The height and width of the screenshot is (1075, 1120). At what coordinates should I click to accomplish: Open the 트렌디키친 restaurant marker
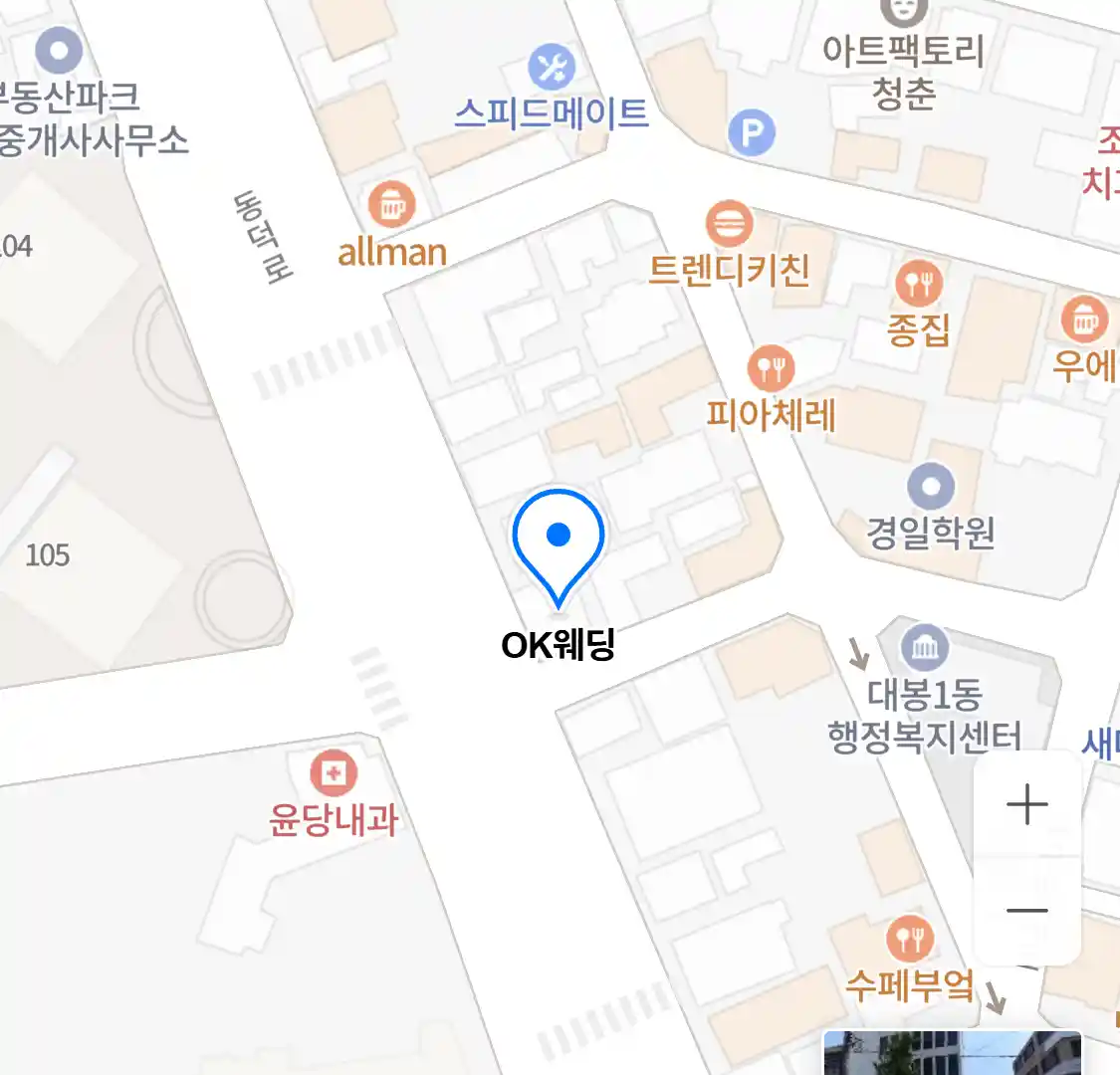click(x=730, y=224)
